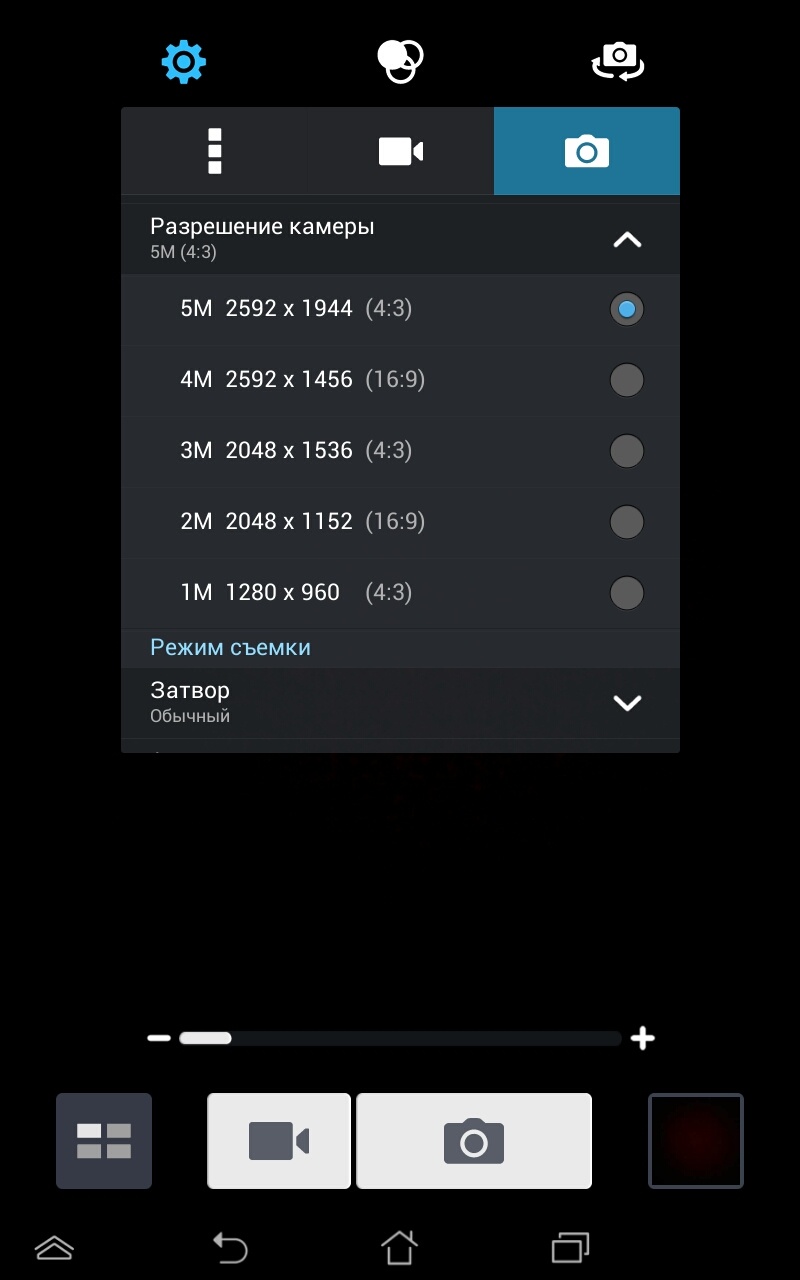Open the last captured photo preview
Image resolution: width=800 pixels, height=1280 pixels.
[x=696, y=1141]
